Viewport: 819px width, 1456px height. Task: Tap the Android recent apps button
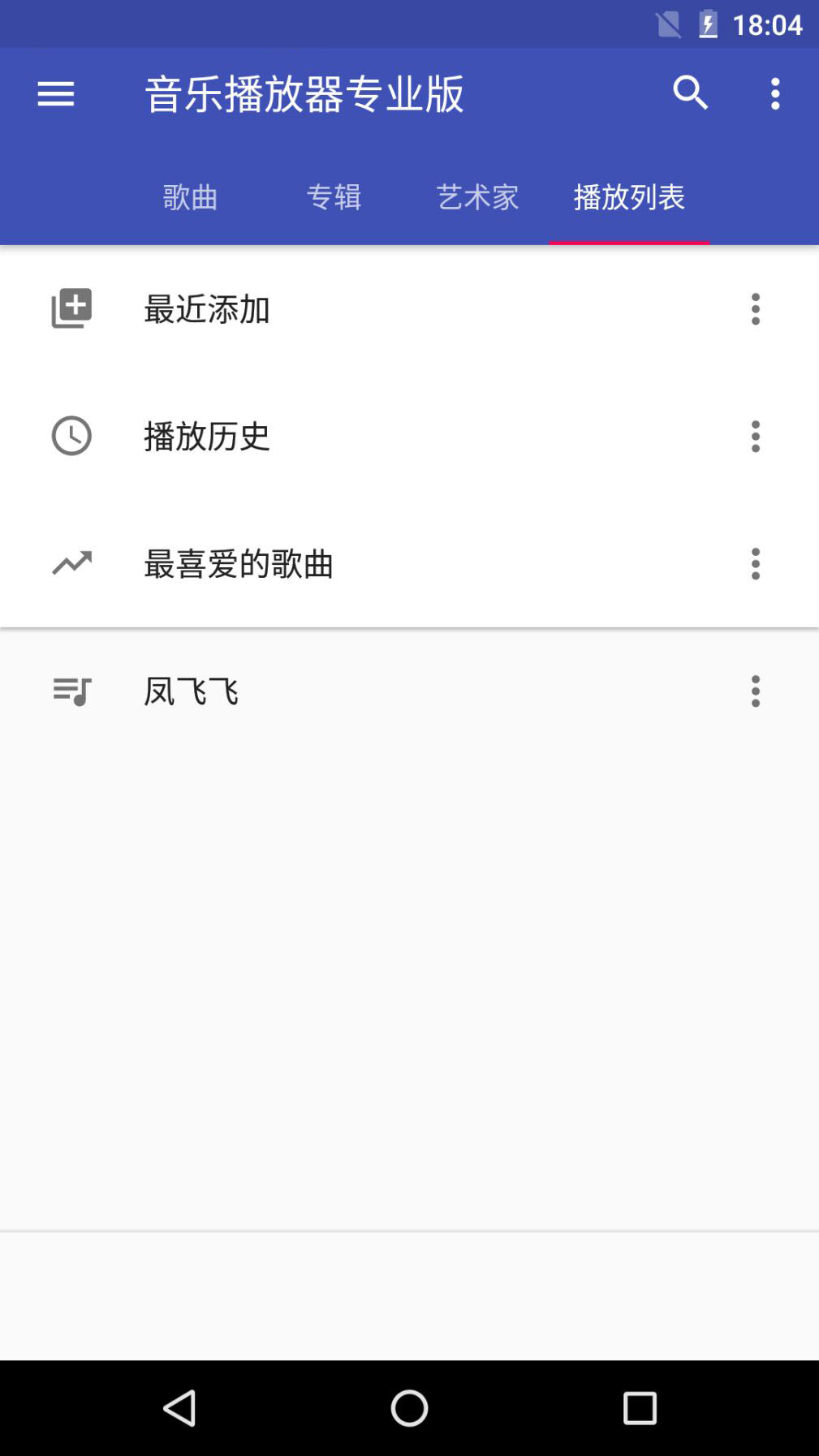tap(638, 1410)
